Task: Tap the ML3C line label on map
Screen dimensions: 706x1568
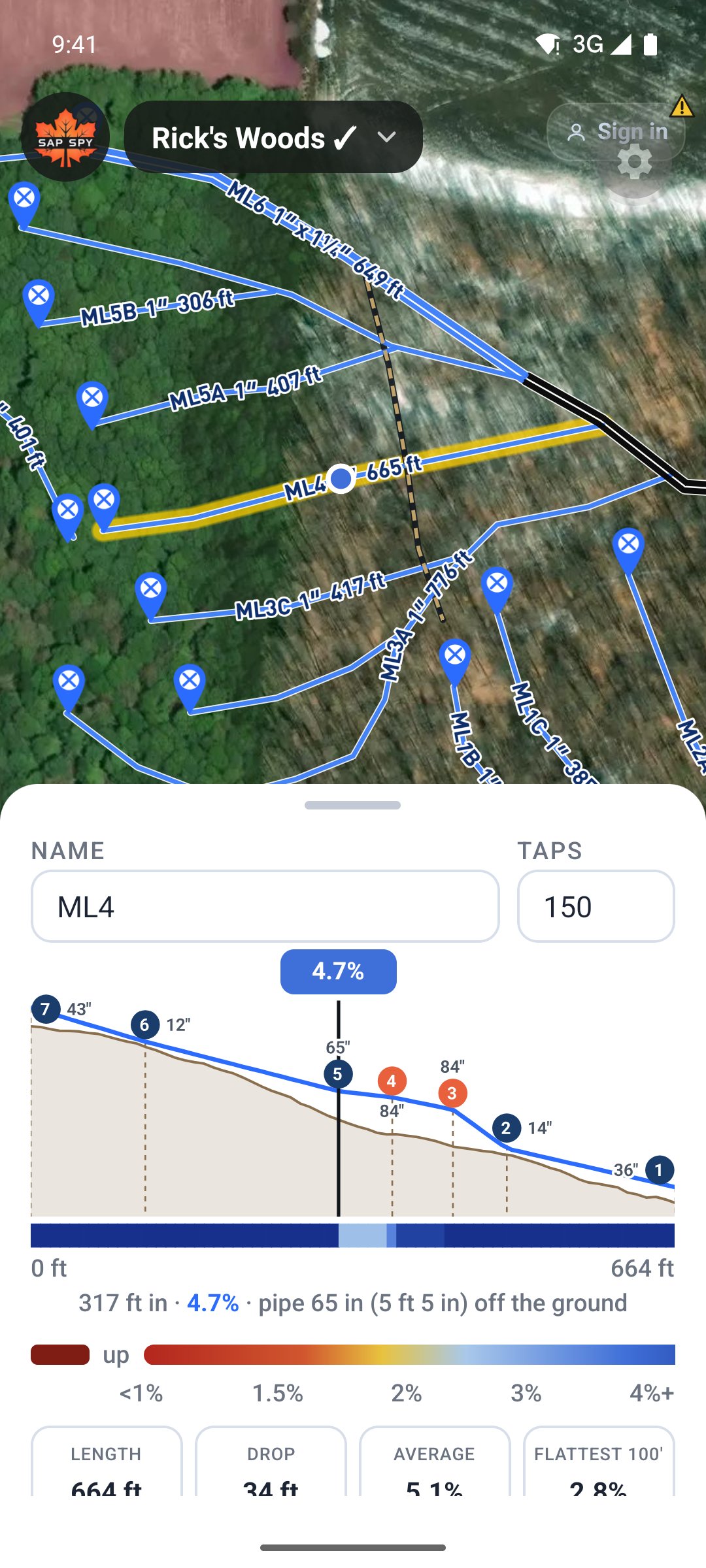Action: point(311,596)
